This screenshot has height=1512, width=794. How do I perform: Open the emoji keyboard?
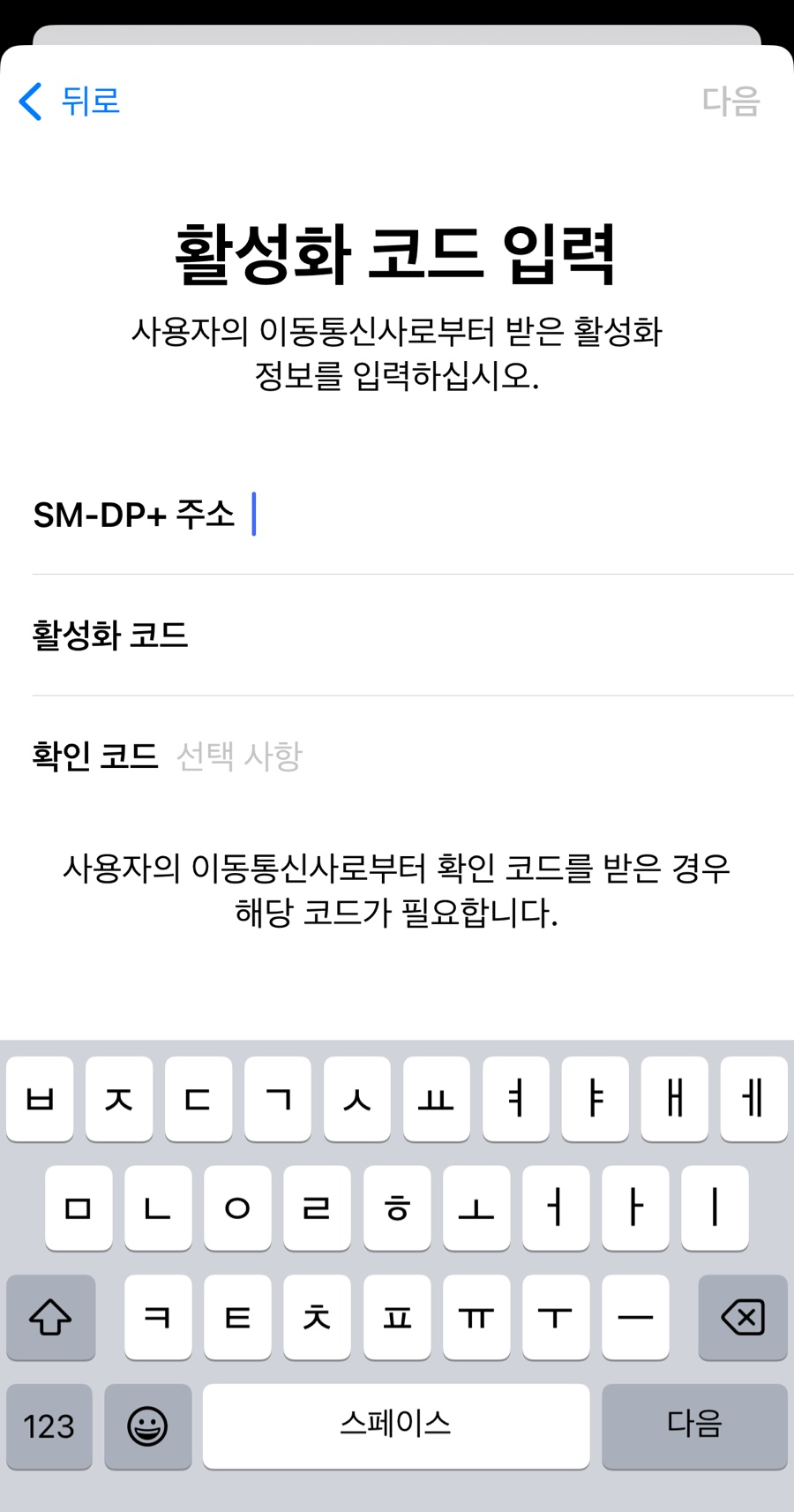[147, 1425]
